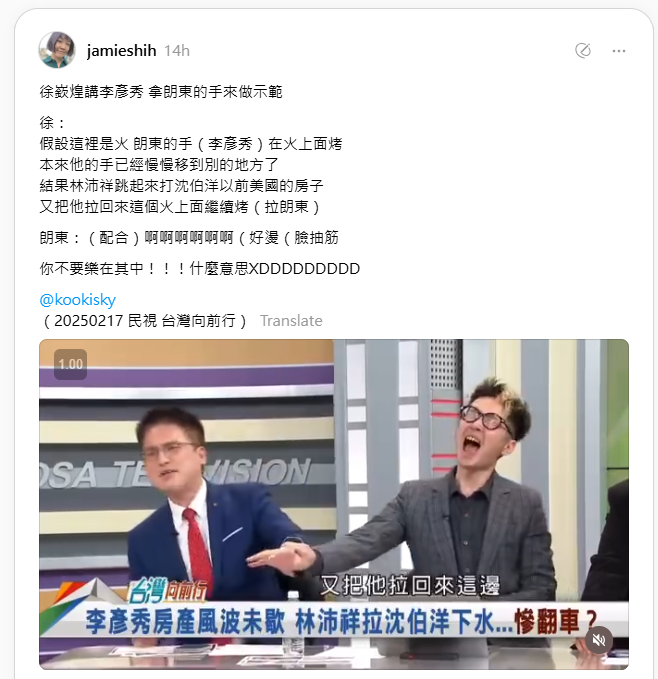The image size is (658, 679).
Task: Translate the post text
Action: tap(291, 321)
